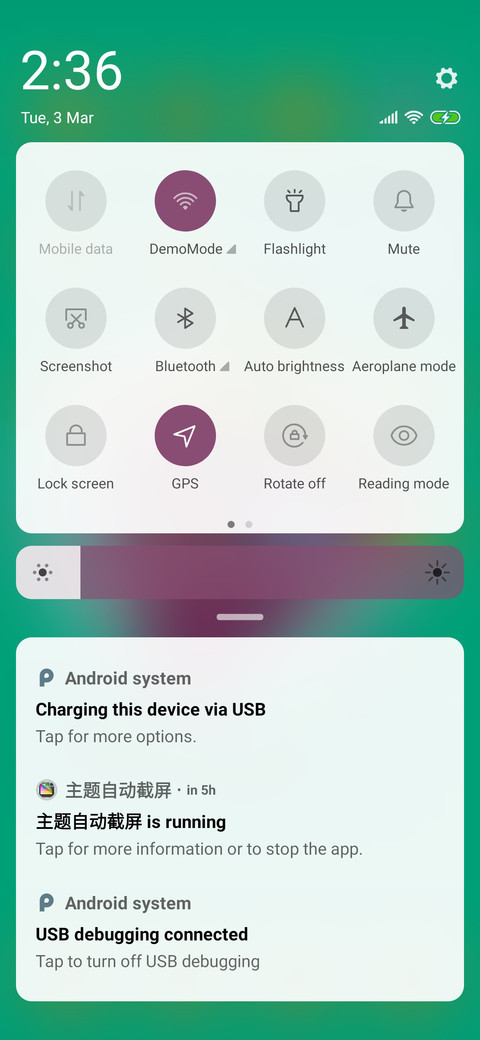Switch on Aeroplane mode
480x1040 pixels.
pyautogui.click(x=404, y=318)
